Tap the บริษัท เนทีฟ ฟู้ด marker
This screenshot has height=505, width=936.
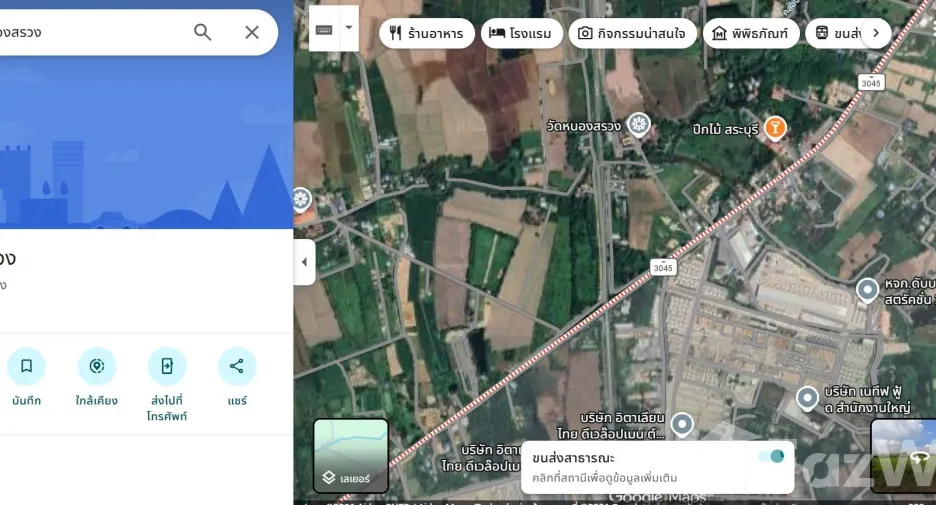point(807,398)
